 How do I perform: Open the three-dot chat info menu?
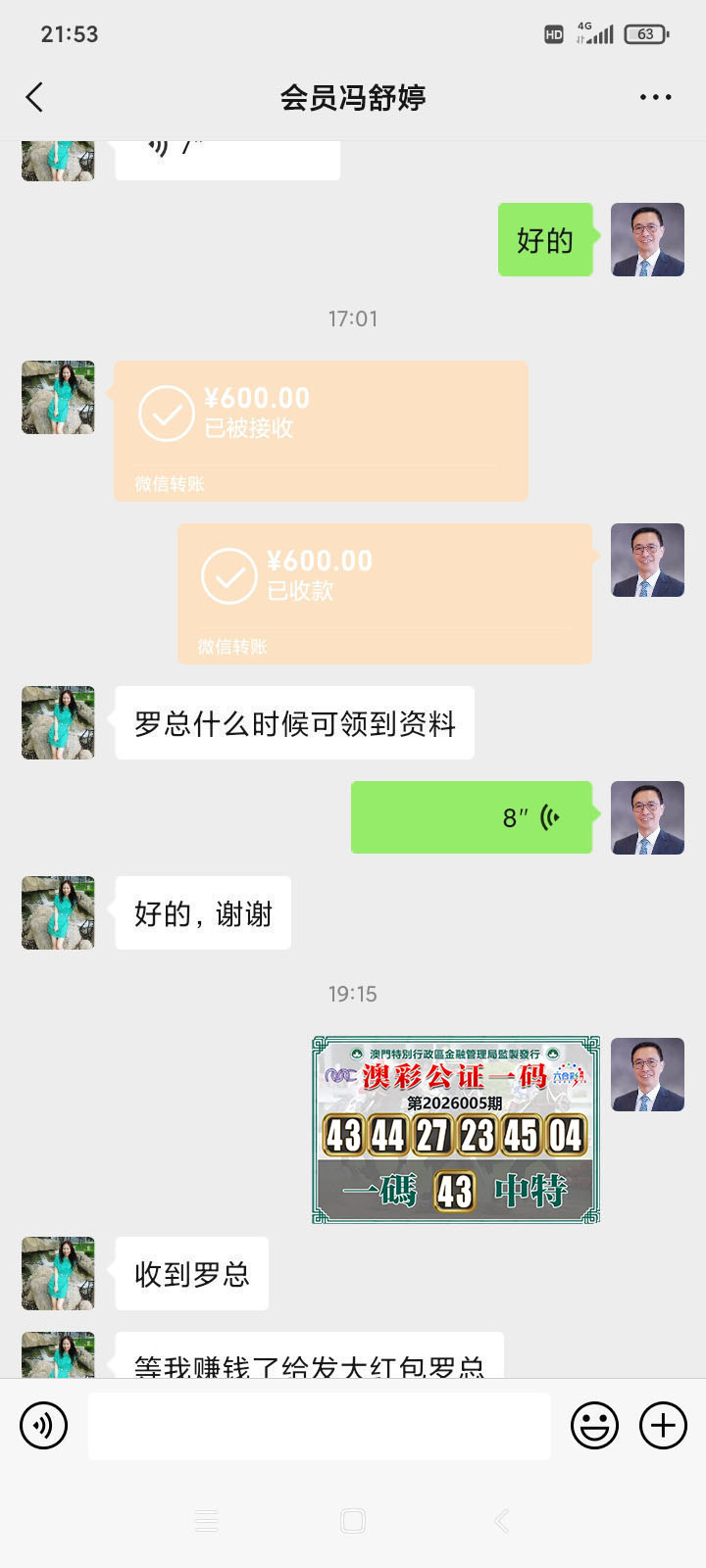(x=655, y=97)
